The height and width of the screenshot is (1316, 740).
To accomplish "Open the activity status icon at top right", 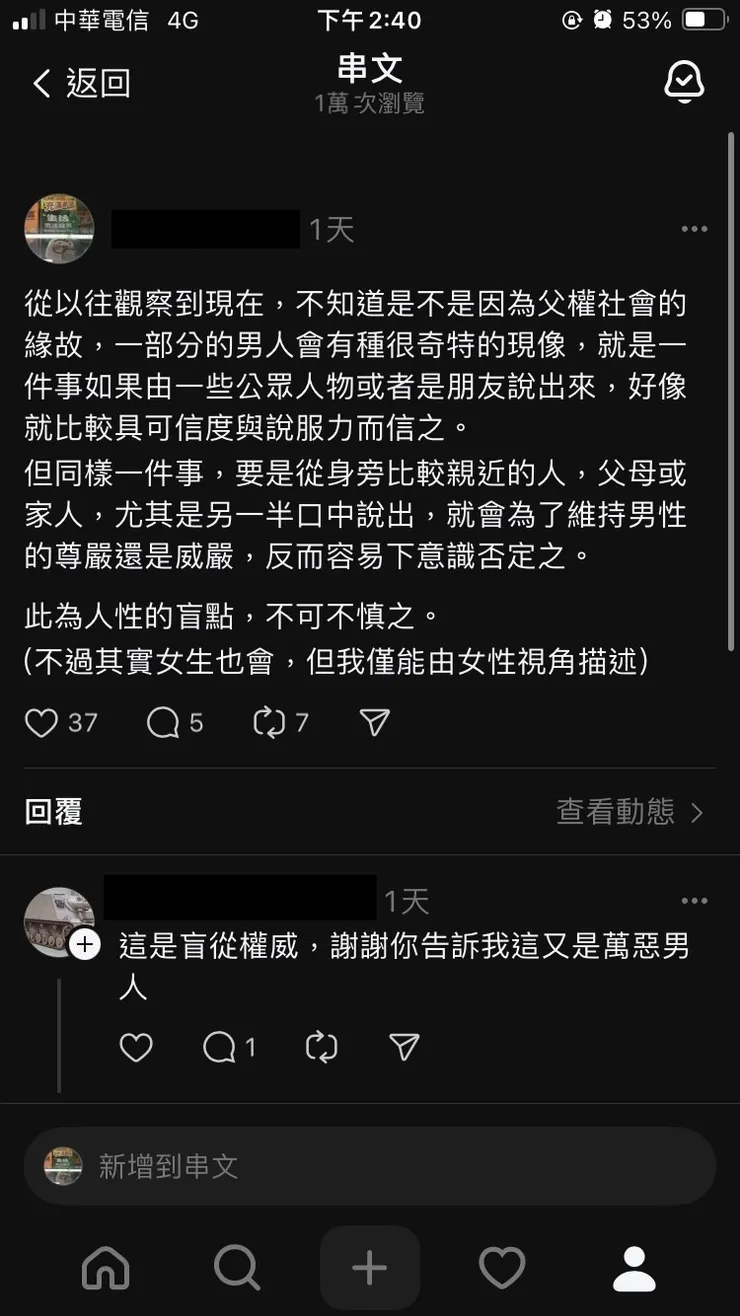I will (x=684, y=80).
